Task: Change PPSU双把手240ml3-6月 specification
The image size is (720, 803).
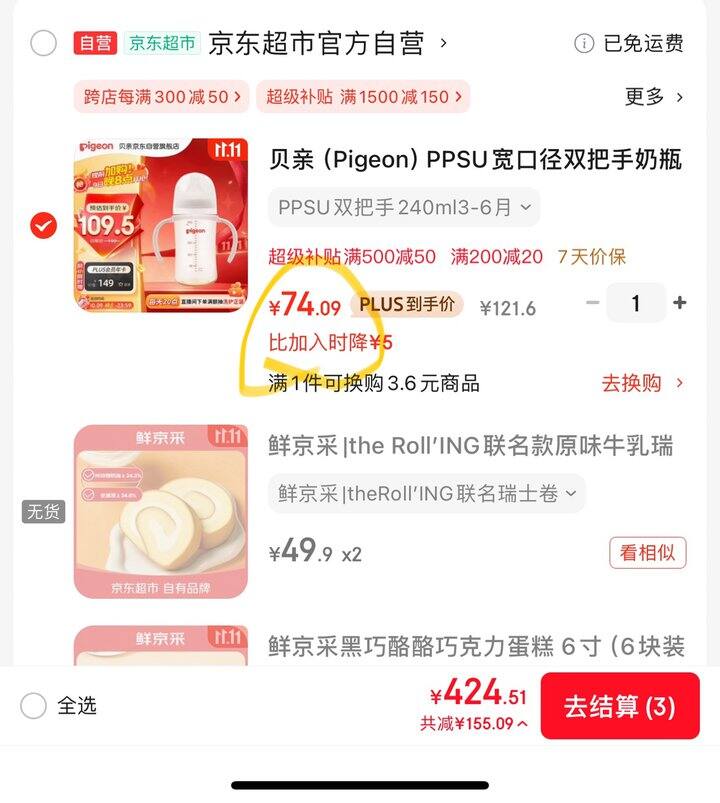Action: (x=404, y=208)
